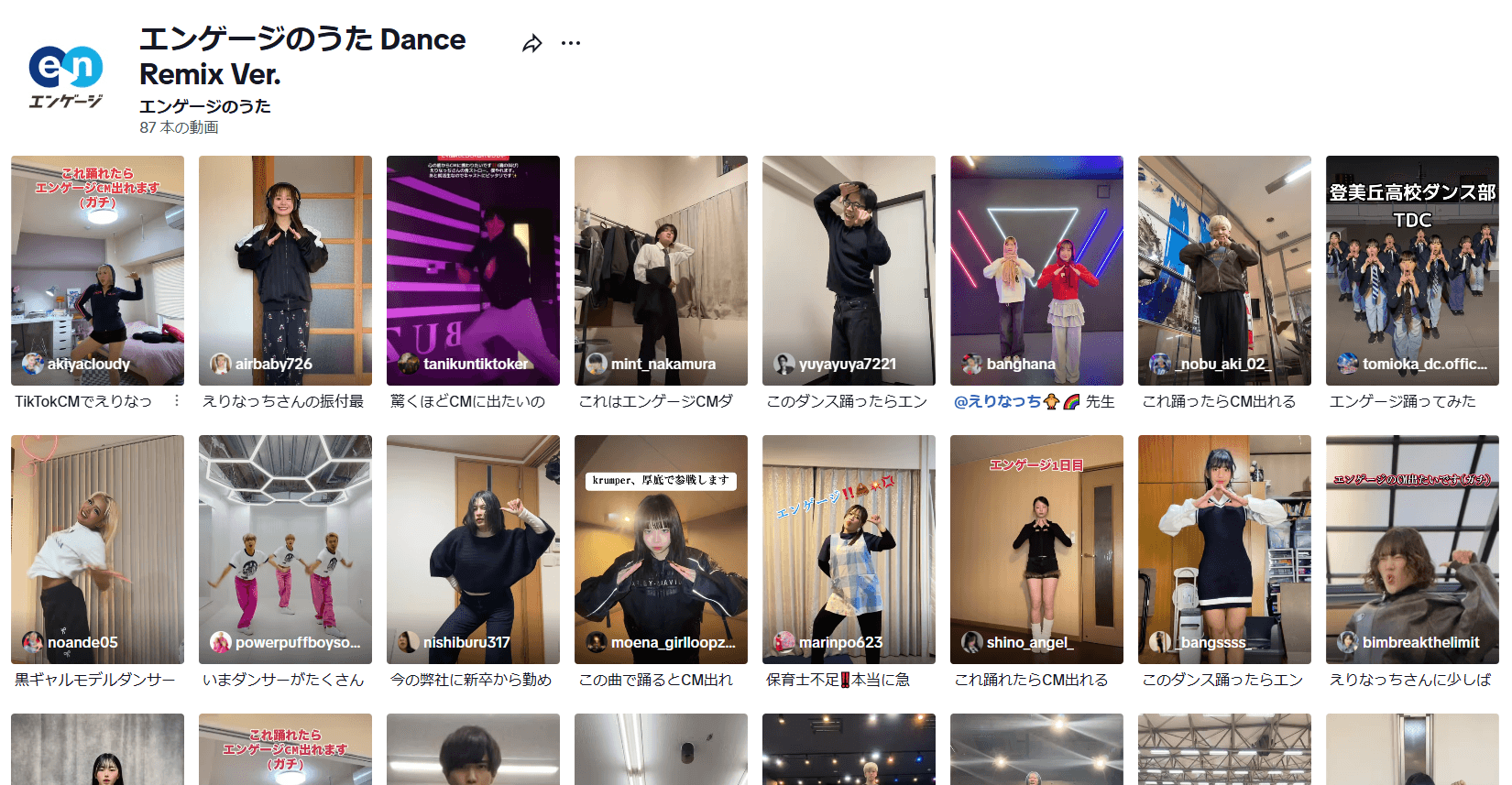This screenshot has width=1512, height=785.
Task: Open the marinpo623 video
Action: click(849, 549)
